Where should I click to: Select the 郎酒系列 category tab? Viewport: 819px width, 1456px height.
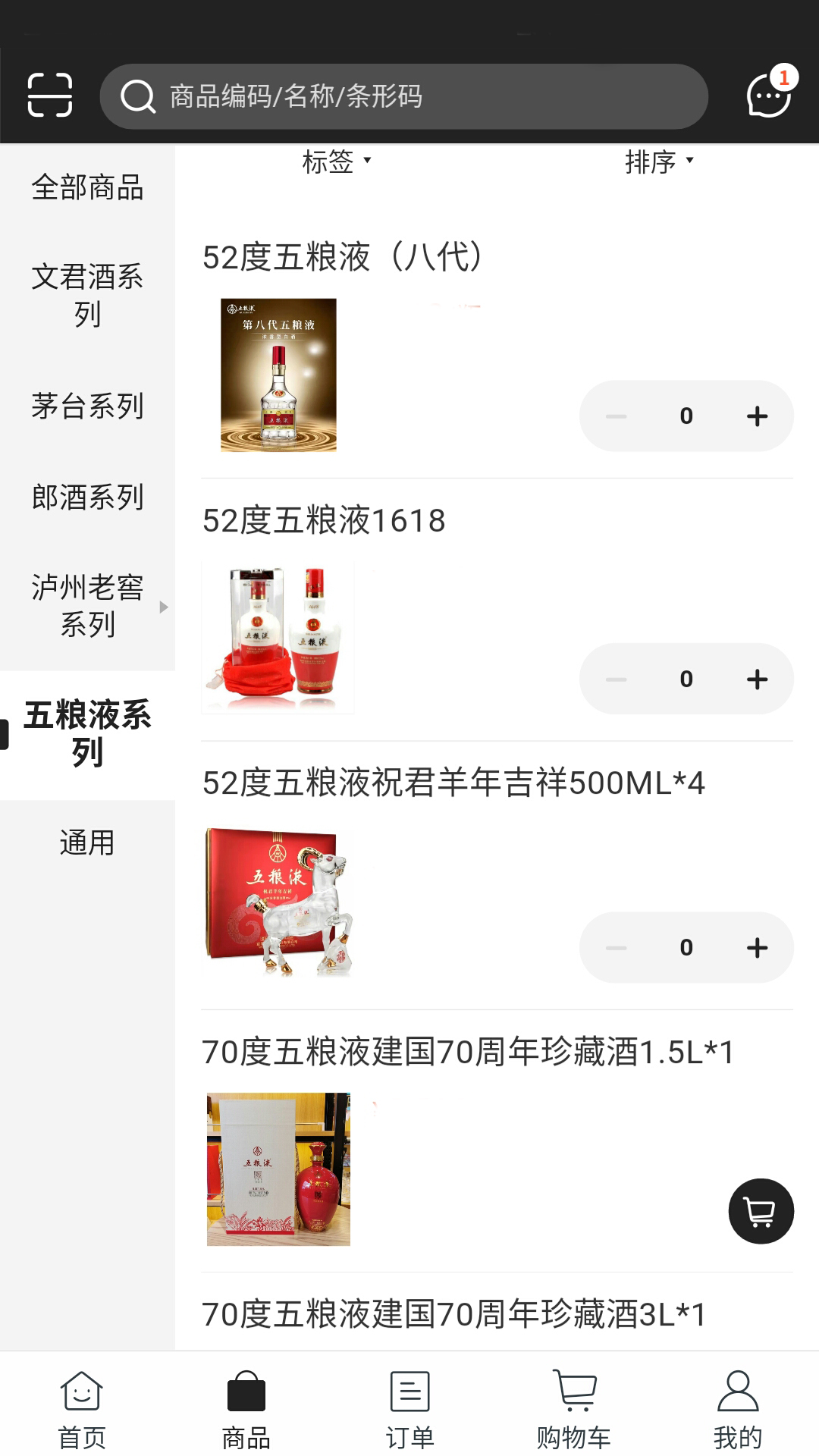tap(86, 498)
